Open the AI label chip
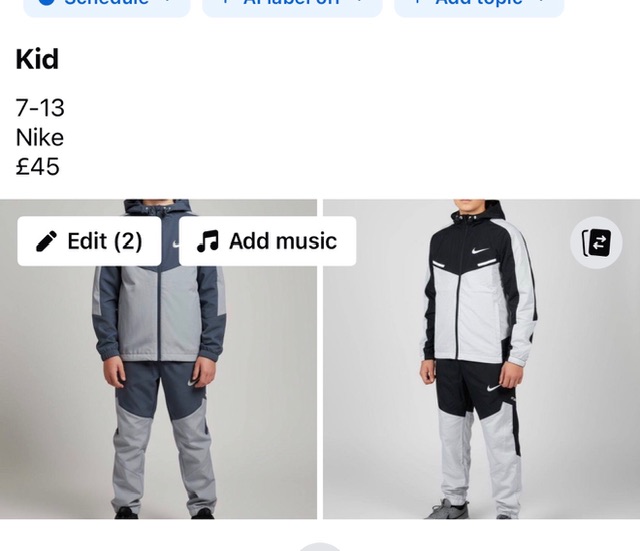640x551 pixels. 292,5
